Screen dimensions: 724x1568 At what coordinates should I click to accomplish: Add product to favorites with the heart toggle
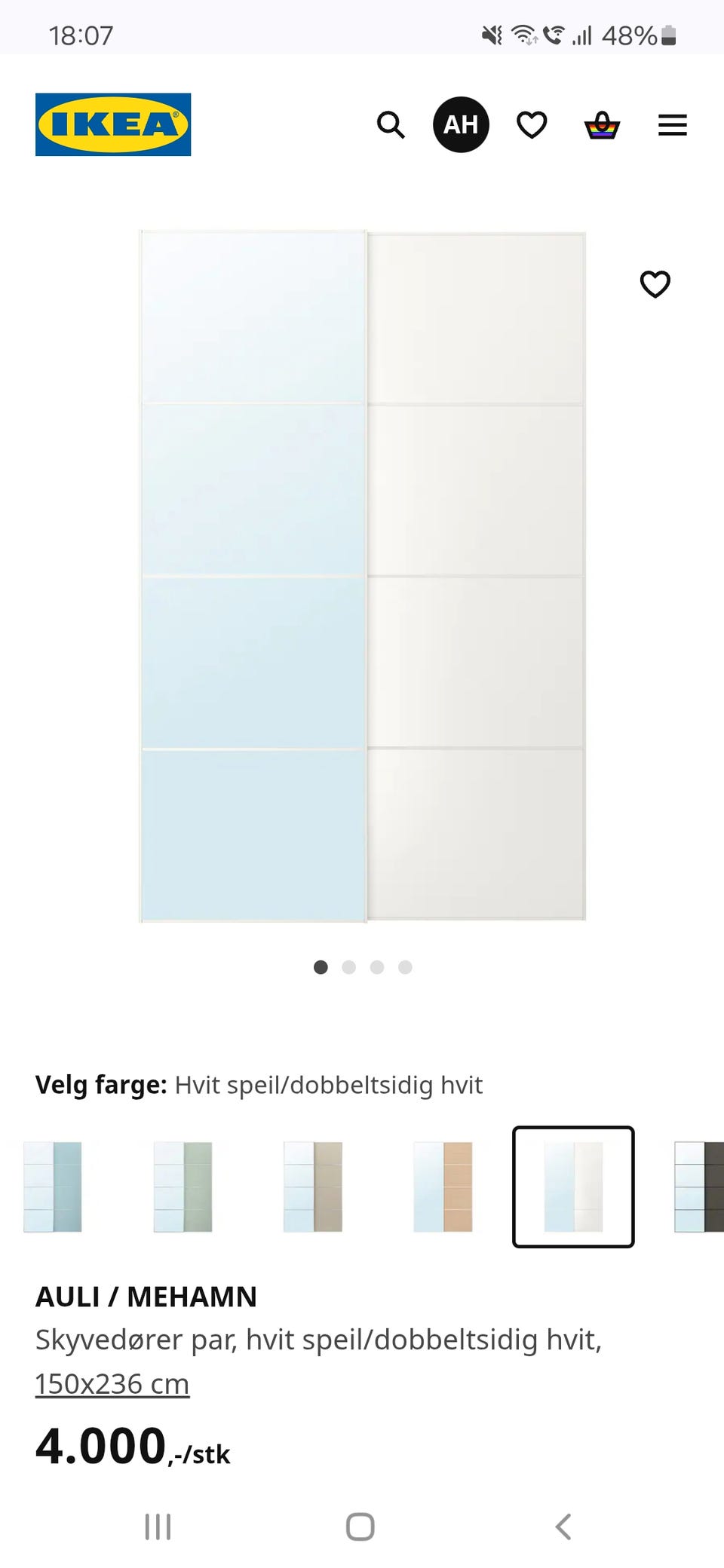pyautogui.click(x=655, y=284)
